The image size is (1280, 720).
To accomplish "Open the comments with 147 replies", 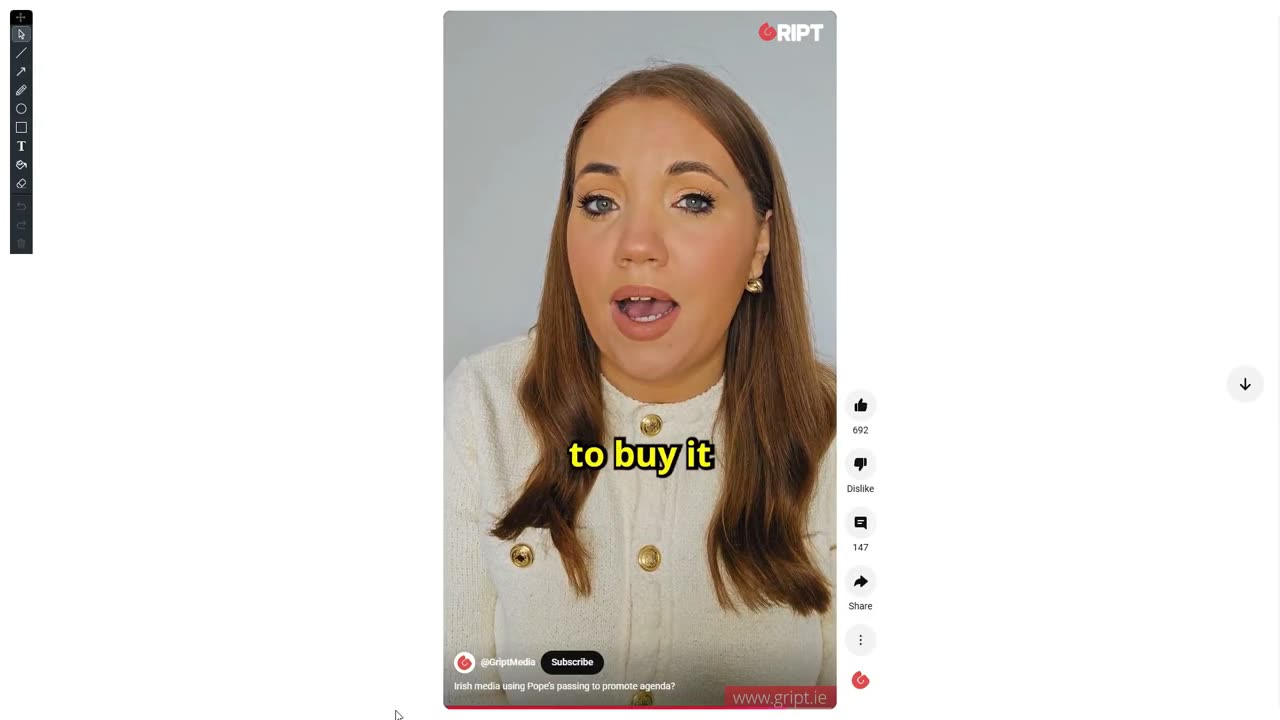I will (860, 523).
